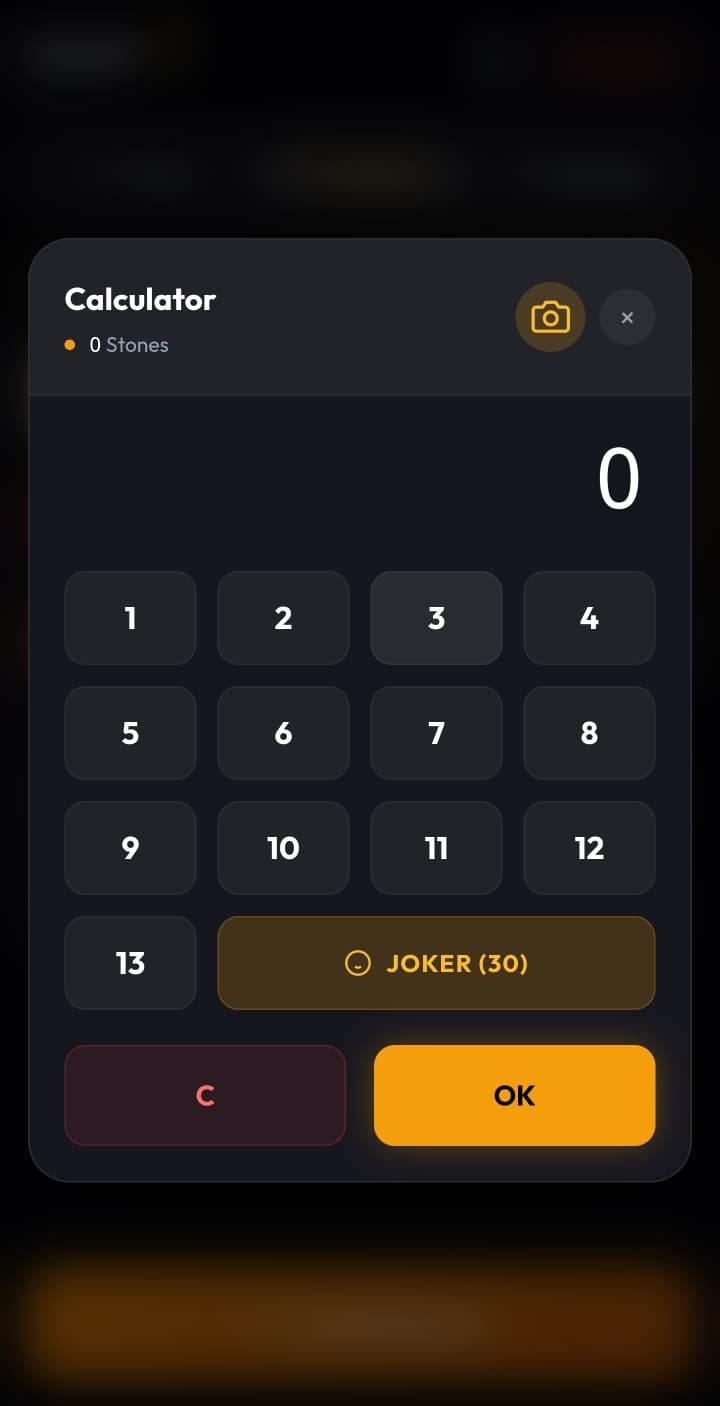Open the camera scan icon
This screenshot has height=1406, width=720.
(x=550, y=318)
